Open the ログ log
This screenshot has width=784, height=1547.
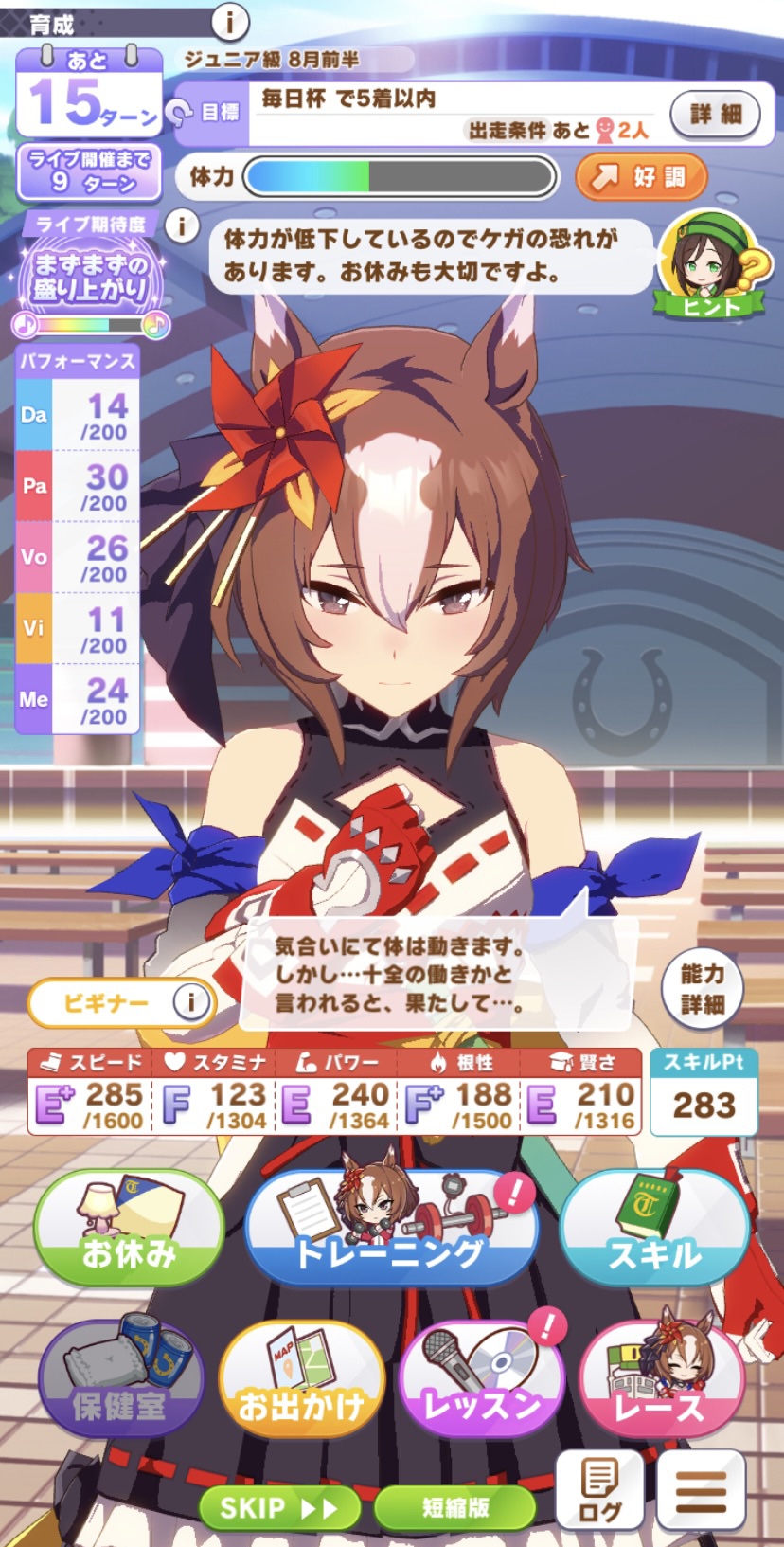pos(599,1489)
